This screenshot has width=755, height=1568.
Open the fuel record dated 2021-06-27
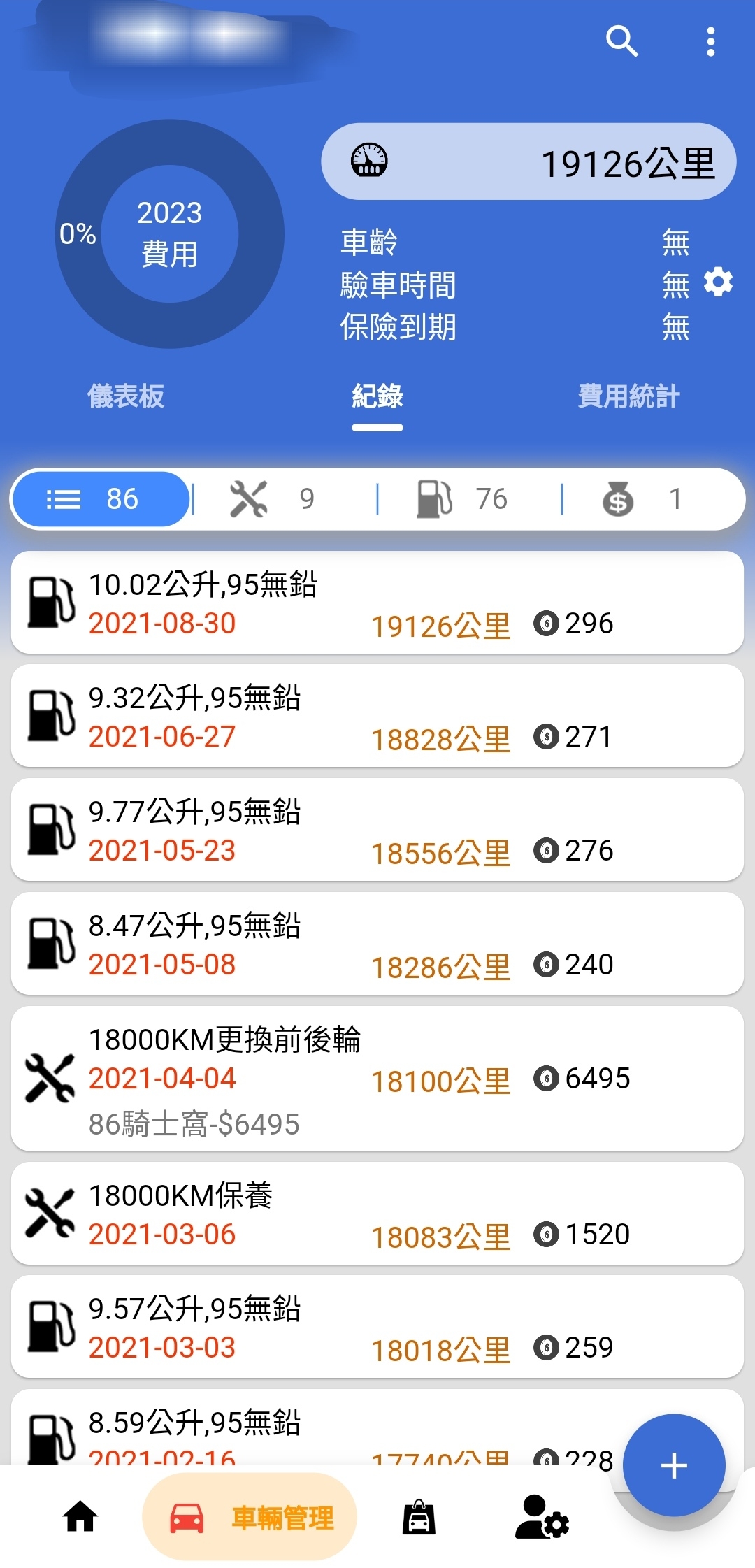(x=377, y=716)
